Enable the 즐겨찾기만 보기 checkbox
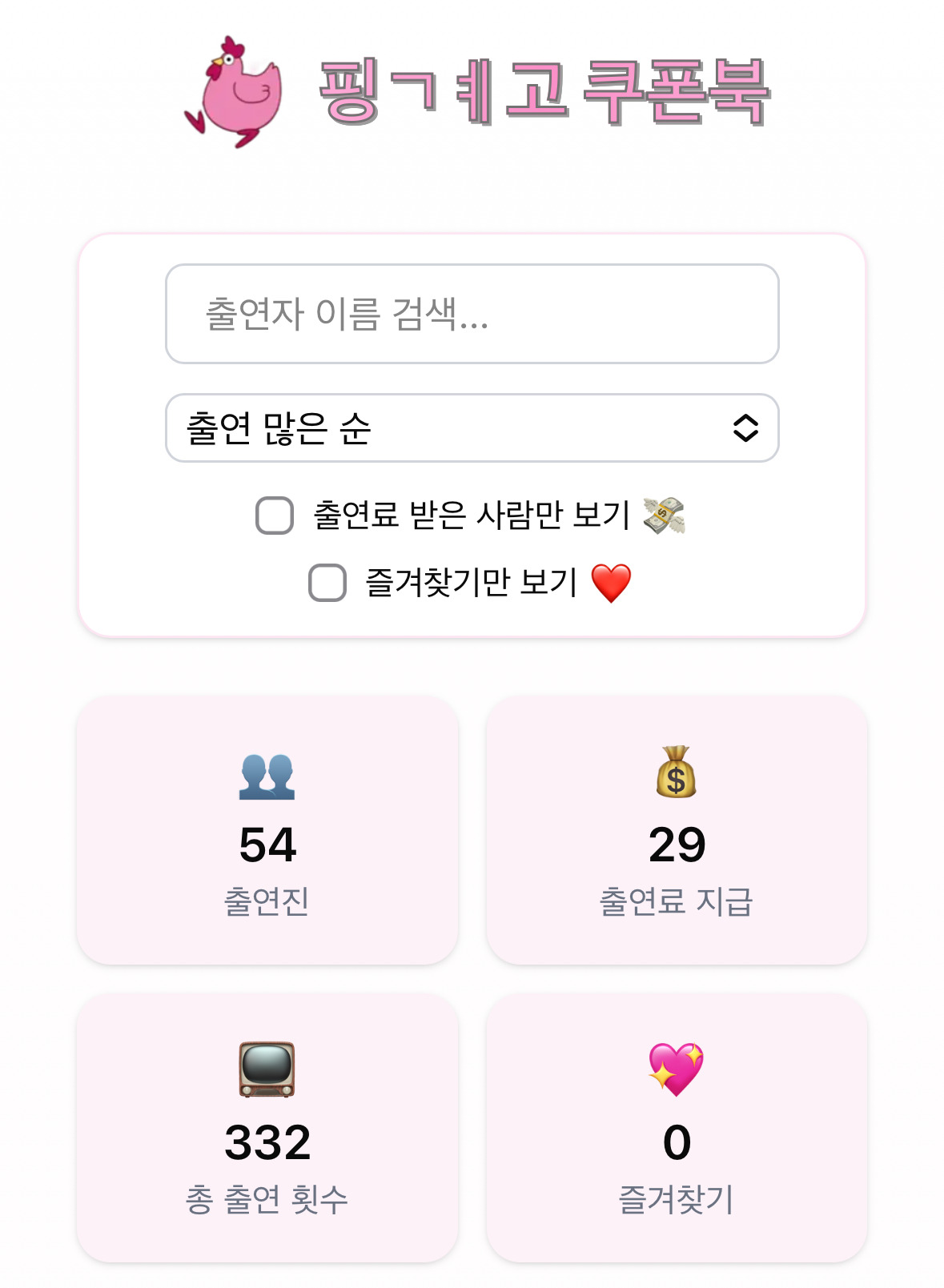Viewport: 944px width, 1288px height. click(327, 583)
